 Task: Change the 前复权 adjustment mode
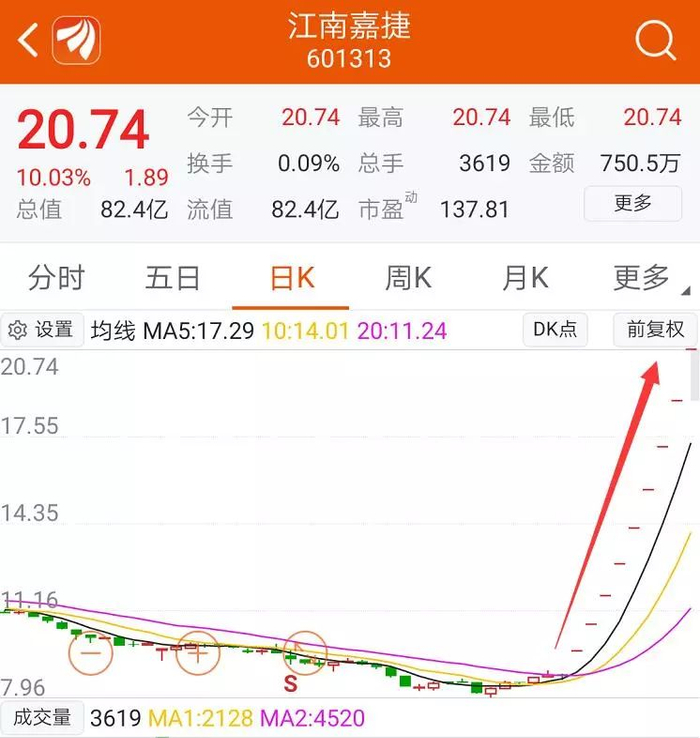click(x=654, y=329)
